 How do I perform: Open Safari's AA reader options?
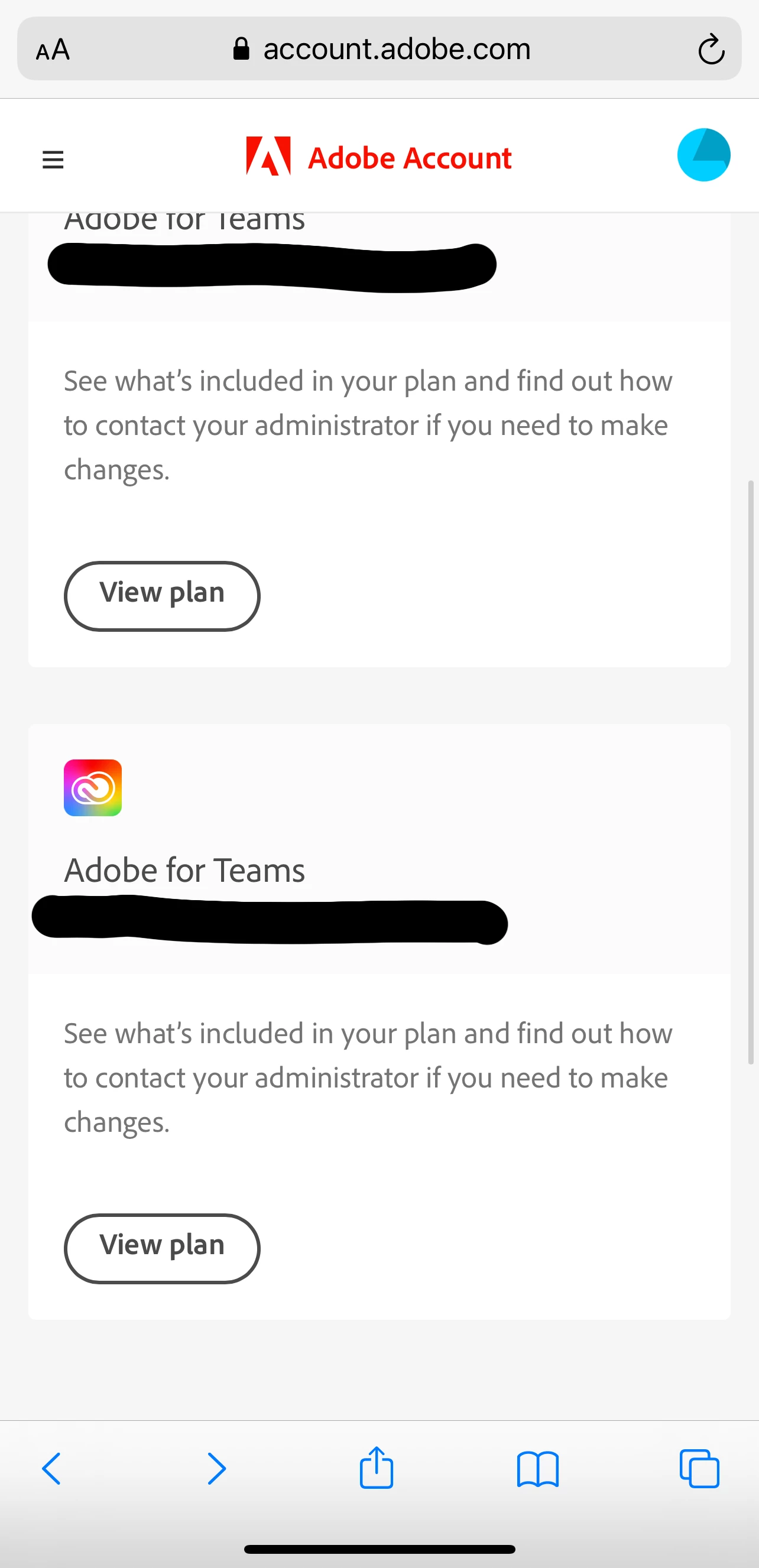pyautogui.click(x=53, y=49)
